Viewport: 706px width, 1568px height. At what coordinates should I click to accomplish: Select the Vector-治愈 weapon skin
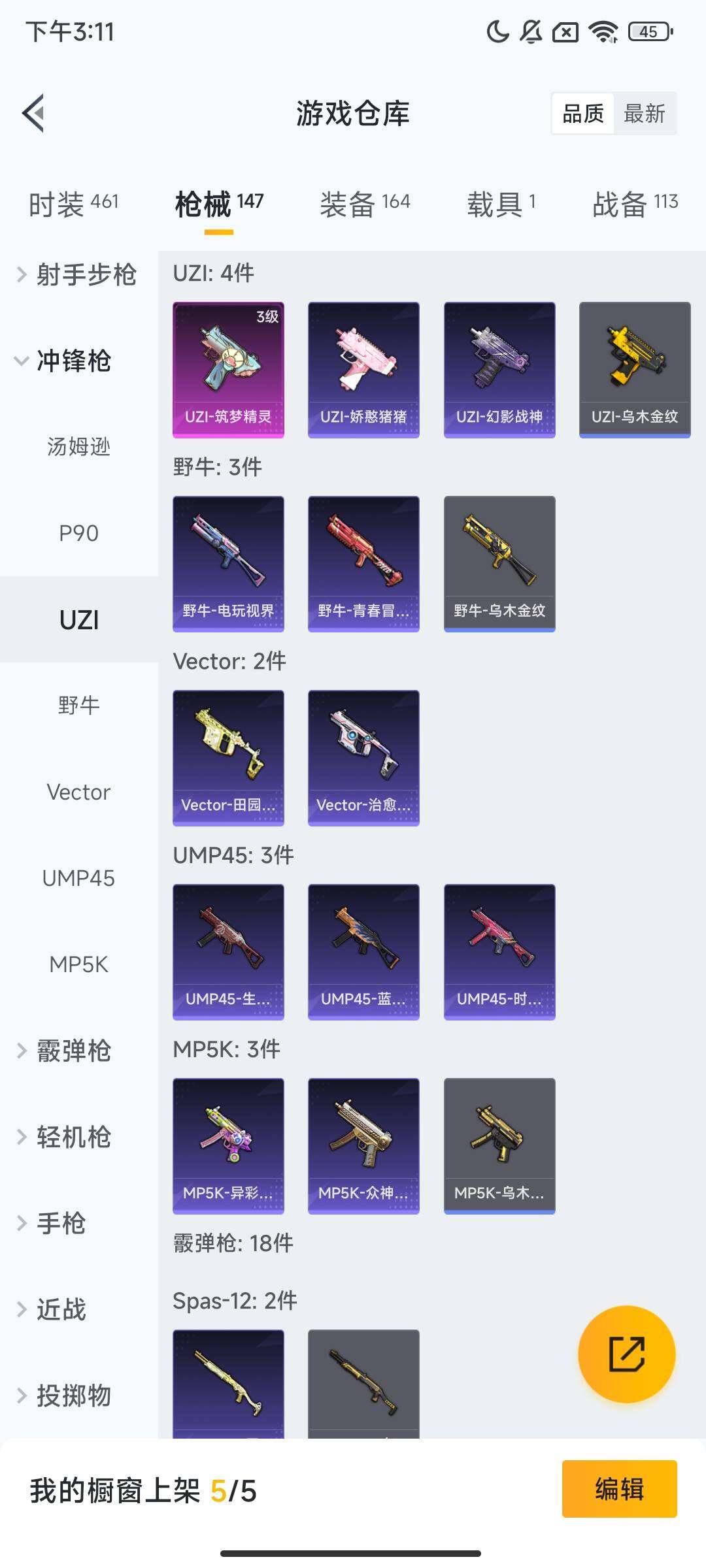(x=362, y=756)
